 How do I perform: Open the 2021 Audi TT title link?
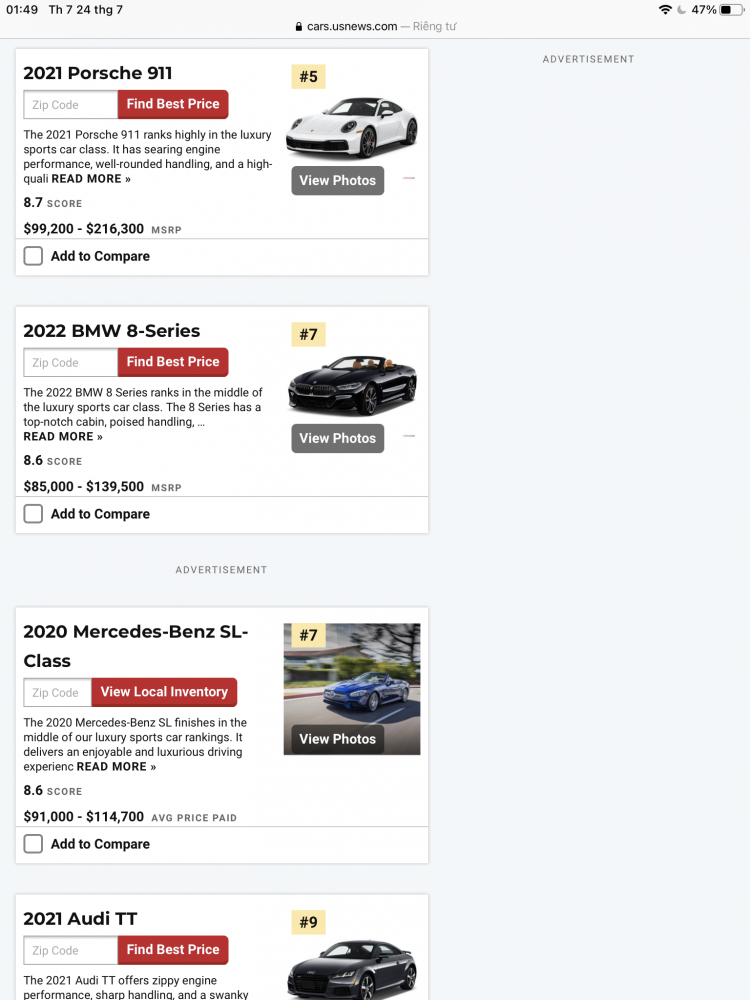(80, 919)
